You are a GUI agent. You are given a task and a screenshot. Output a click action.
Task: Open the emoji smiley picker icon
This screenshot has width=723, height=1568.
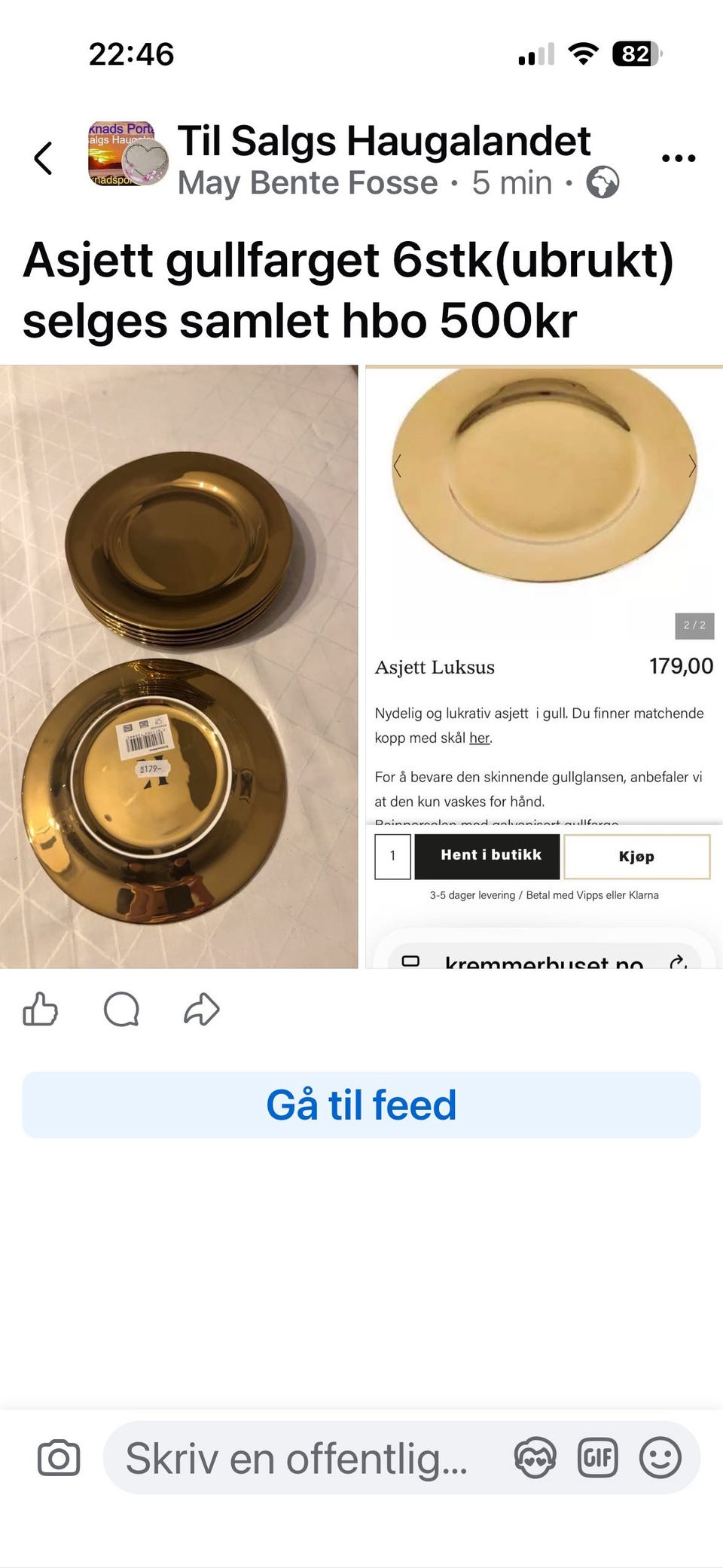click(x=662, y=1456)
